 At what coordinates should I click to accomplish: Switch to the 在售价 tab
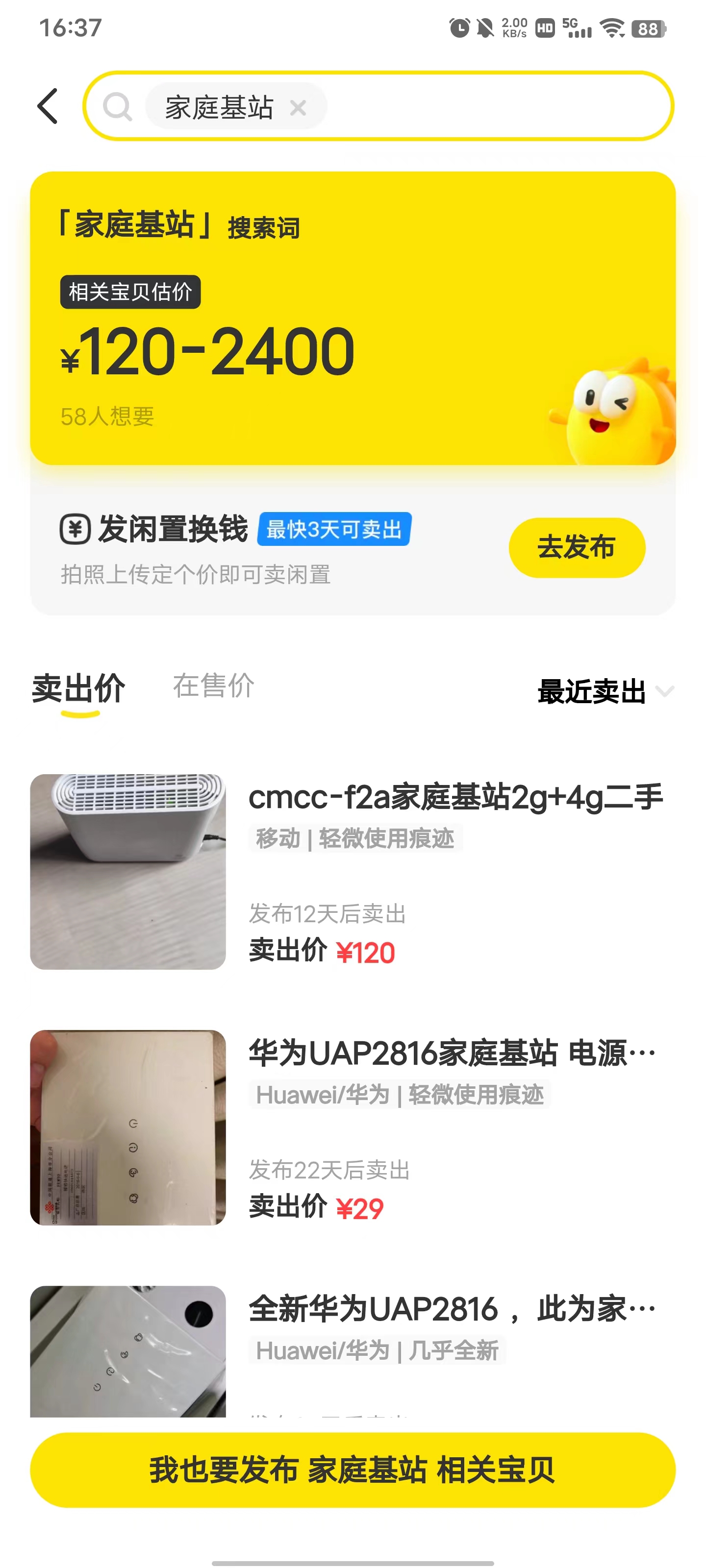pyautogui.click(x=213, y=686)
